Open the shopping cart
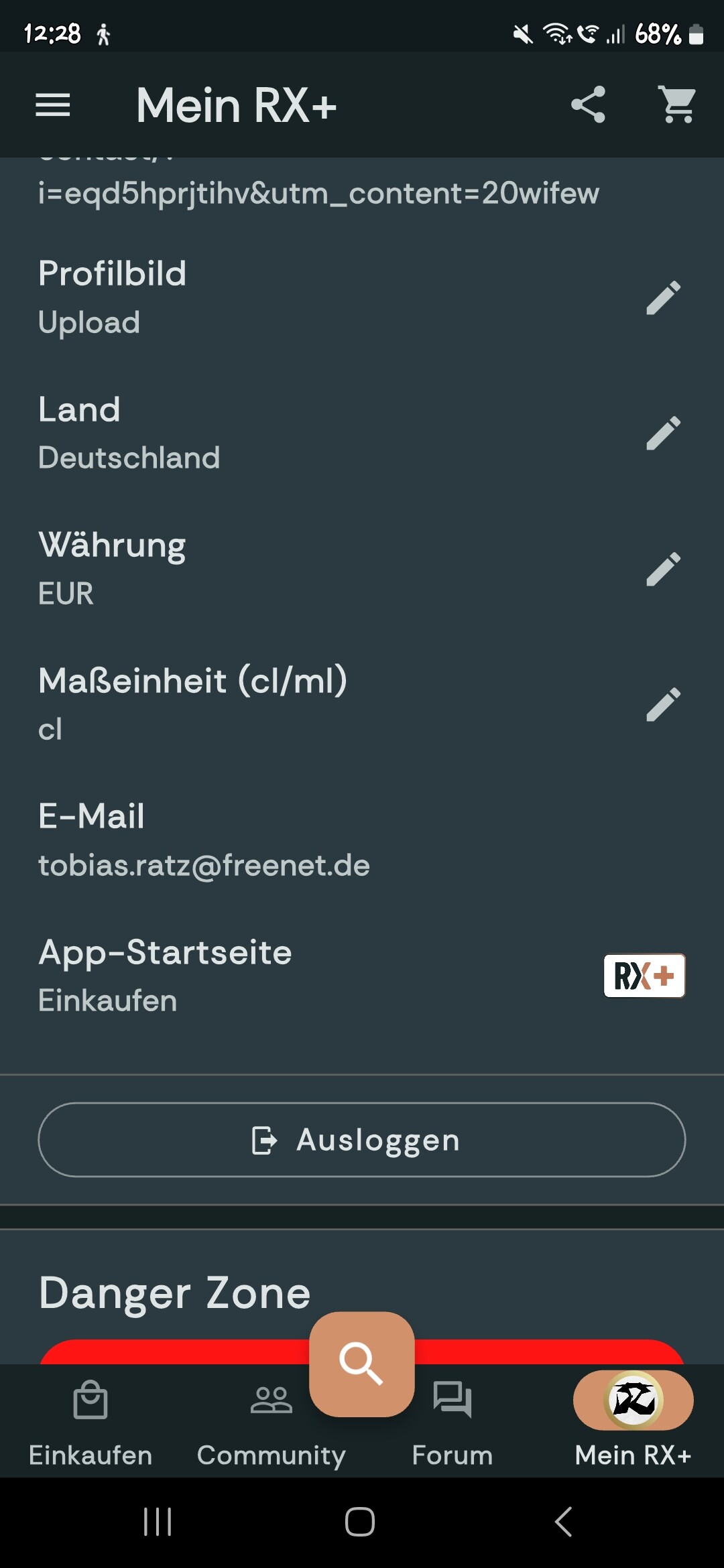The height and width of the screenshot is (1568, 724). click(x=678, y=105)
